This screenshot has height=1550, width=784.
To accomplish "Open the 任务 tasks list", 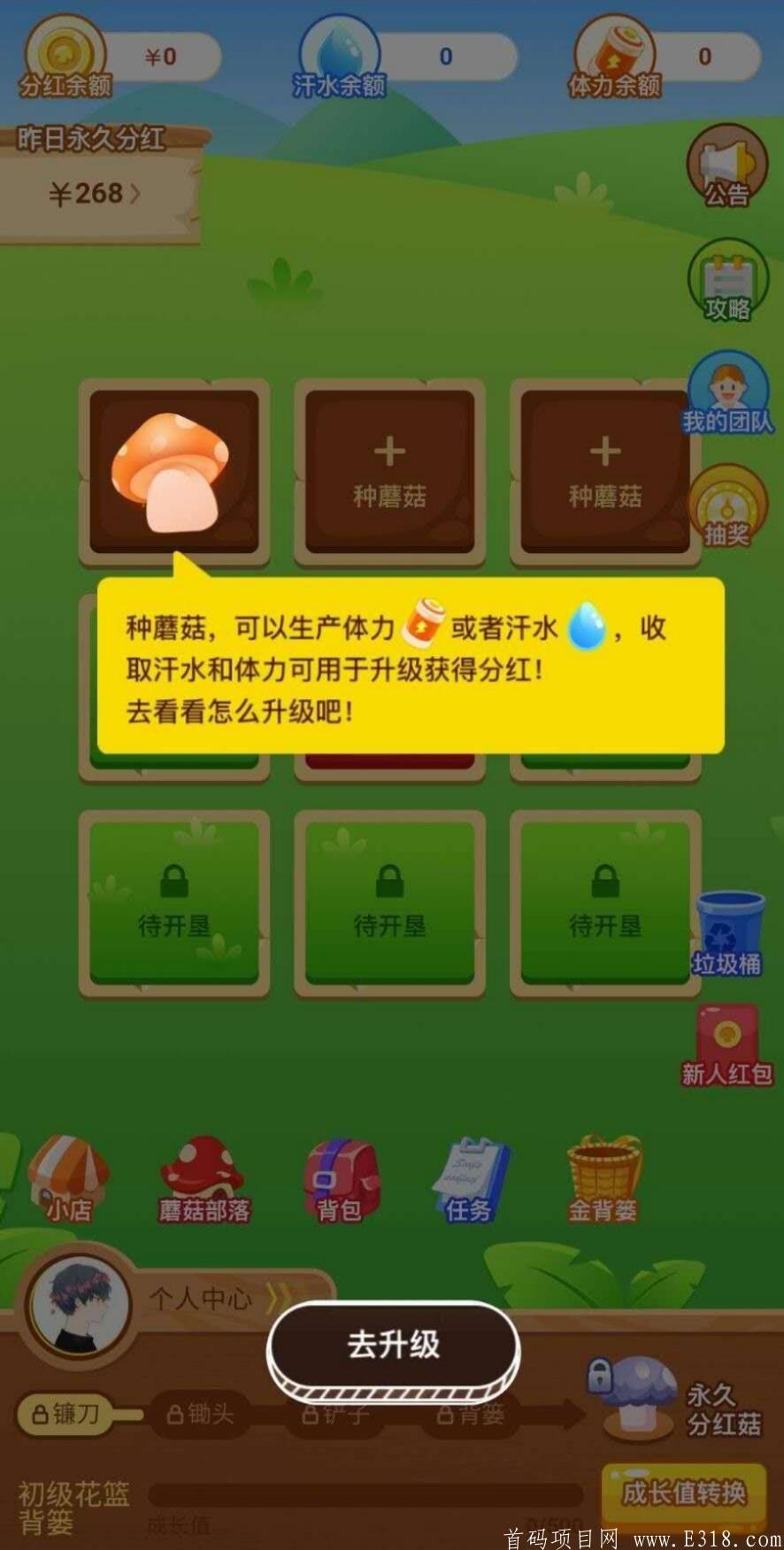I will coord(470,1179).
